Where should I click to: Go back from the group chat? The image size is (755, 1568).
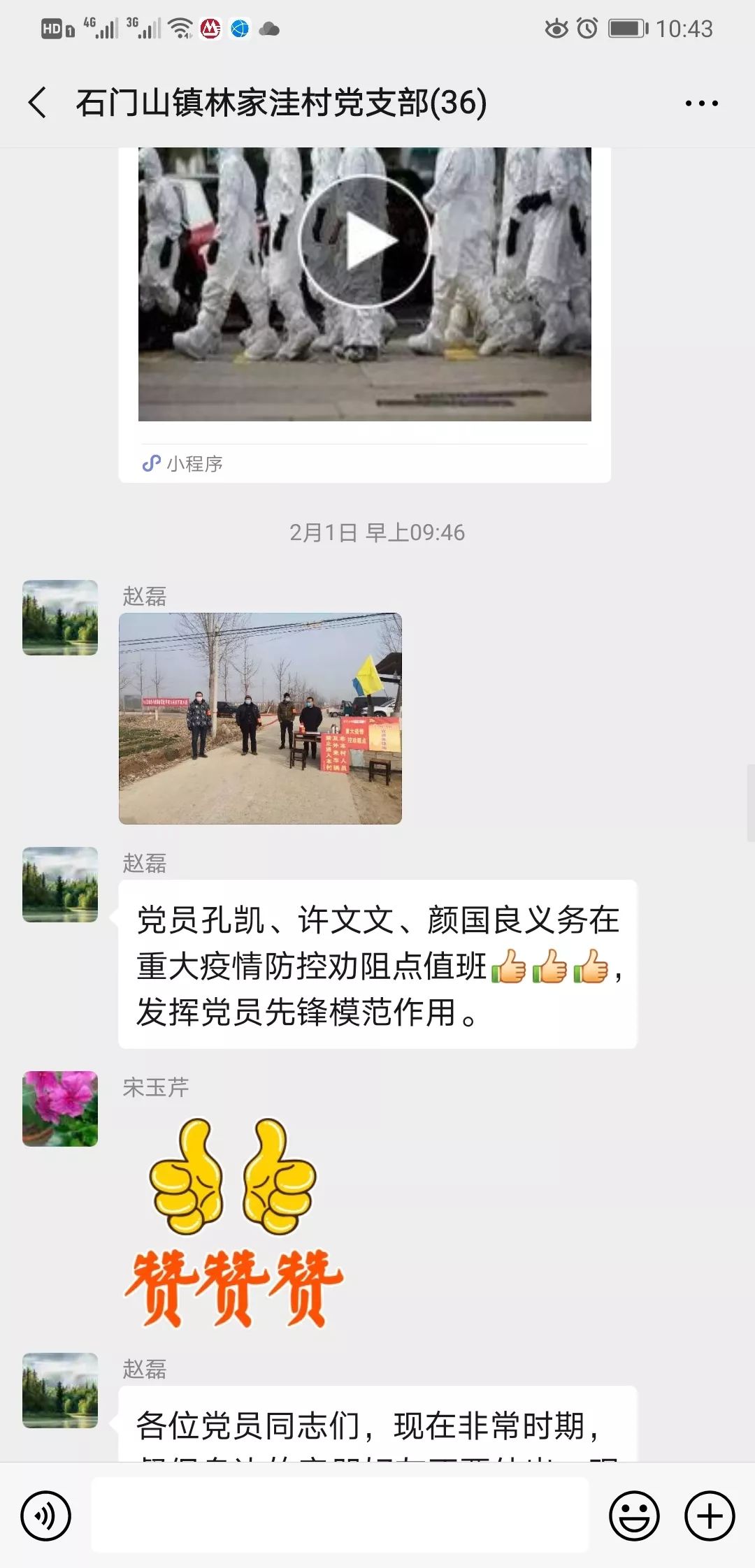point(38,103)
